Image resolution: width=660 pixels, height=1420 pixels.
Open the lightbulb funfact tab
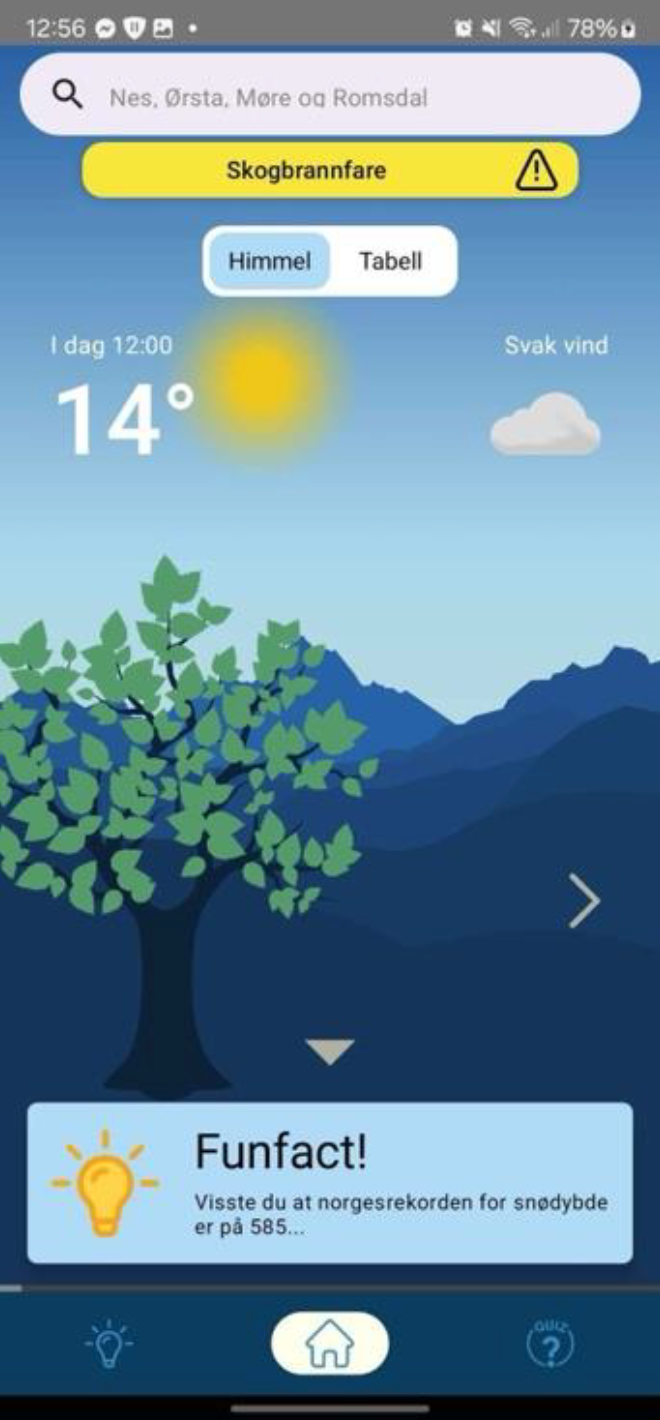tap(109, 1345)
